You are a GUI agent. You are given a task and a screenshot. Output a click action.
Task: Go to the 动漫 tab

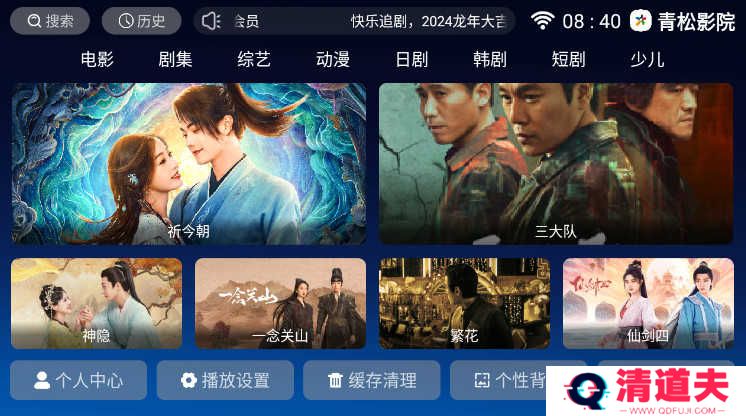tap(333, 59)
